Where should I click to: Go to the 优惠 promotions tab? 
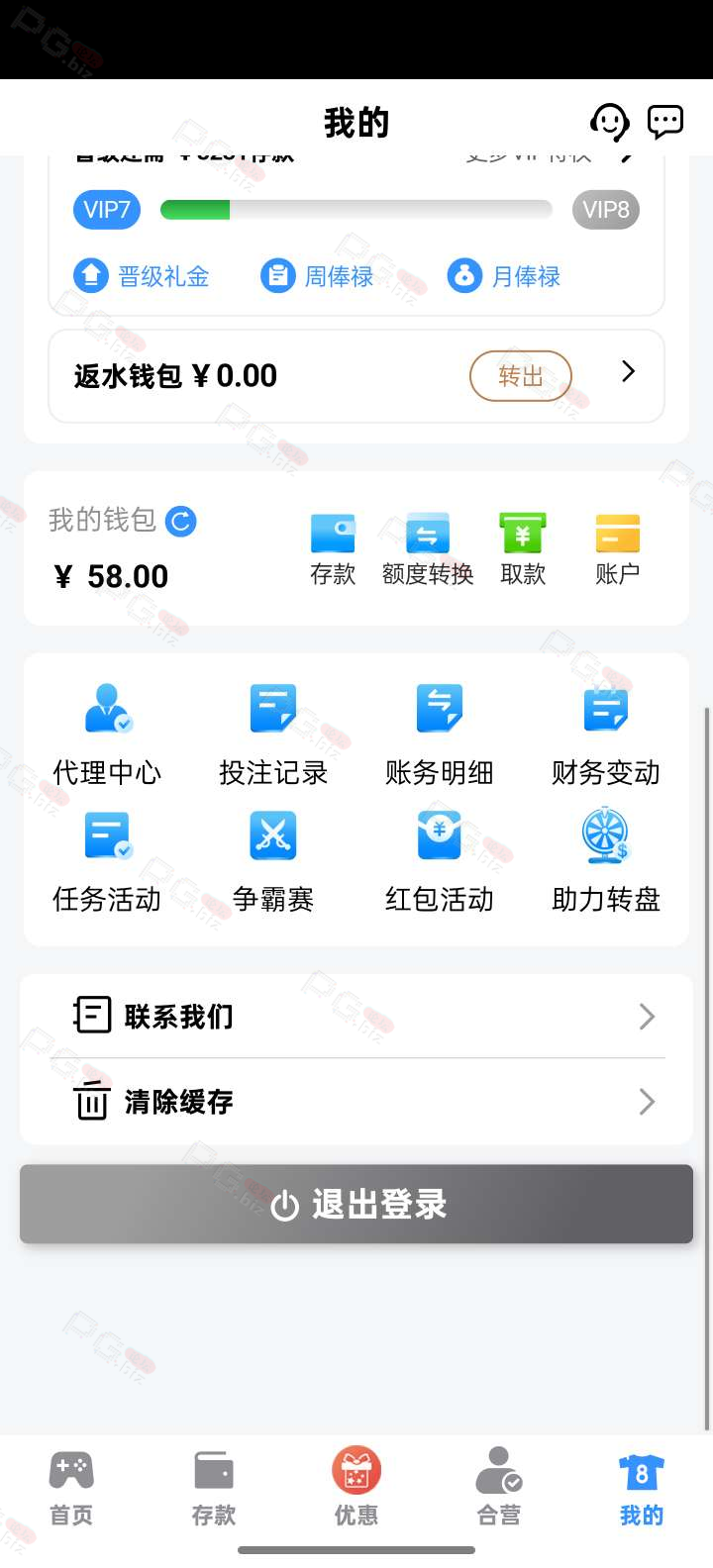[x=356, y=1487]
